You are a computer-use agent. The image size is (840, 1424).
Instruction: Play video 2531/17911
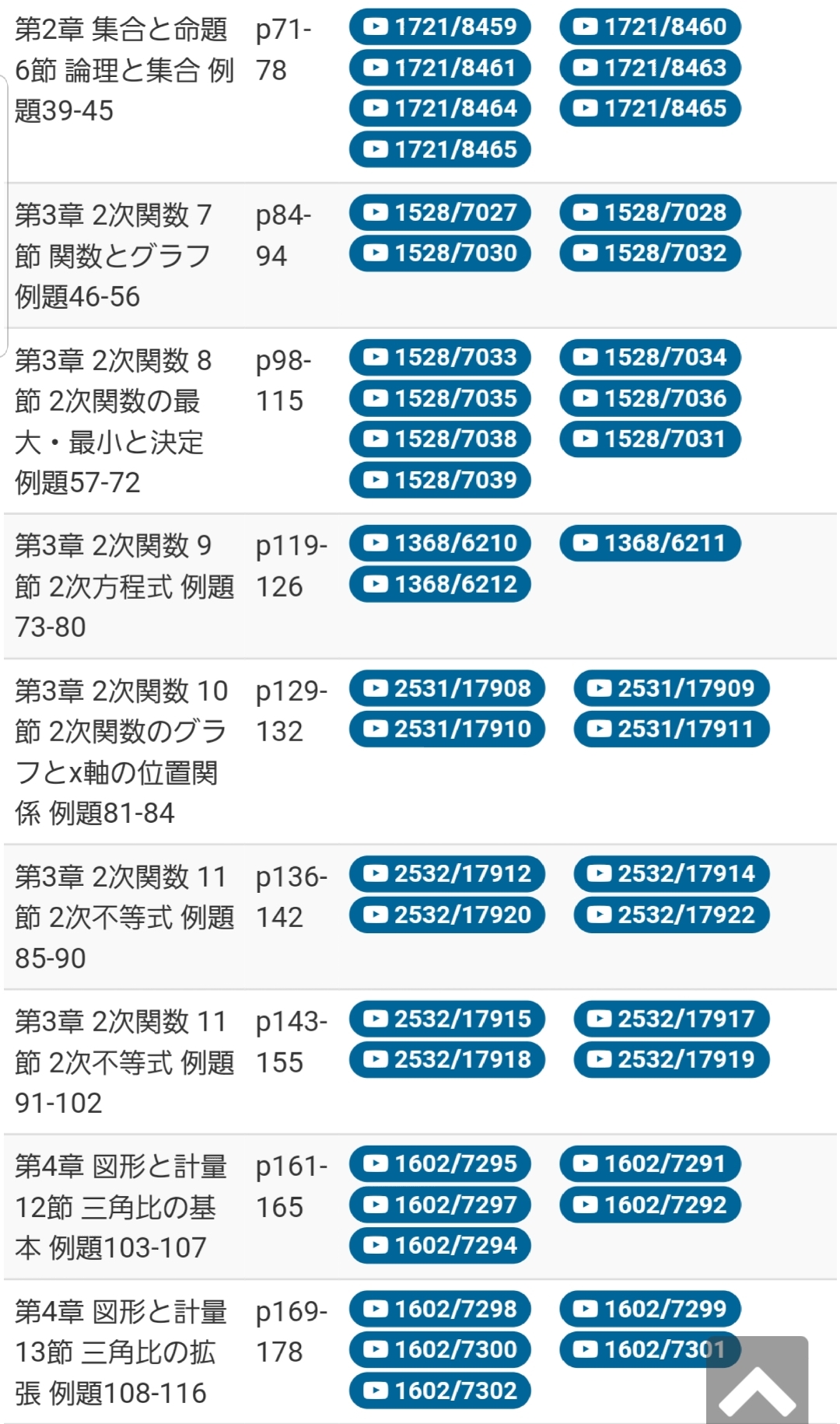(x=672, y=729)
